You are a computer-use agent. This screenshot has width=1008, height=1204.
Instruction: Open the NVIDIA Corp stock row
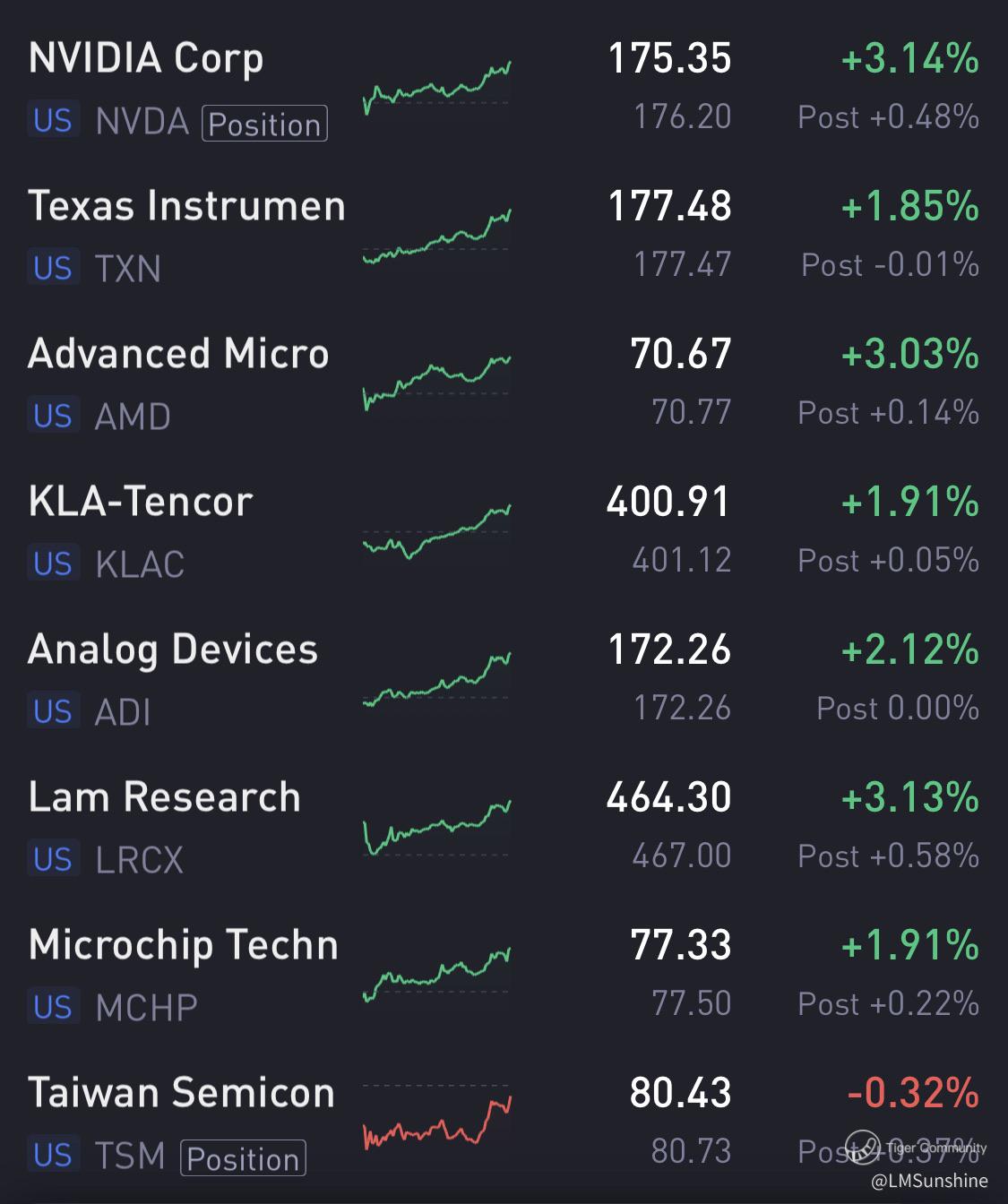[x=146, y=59]
